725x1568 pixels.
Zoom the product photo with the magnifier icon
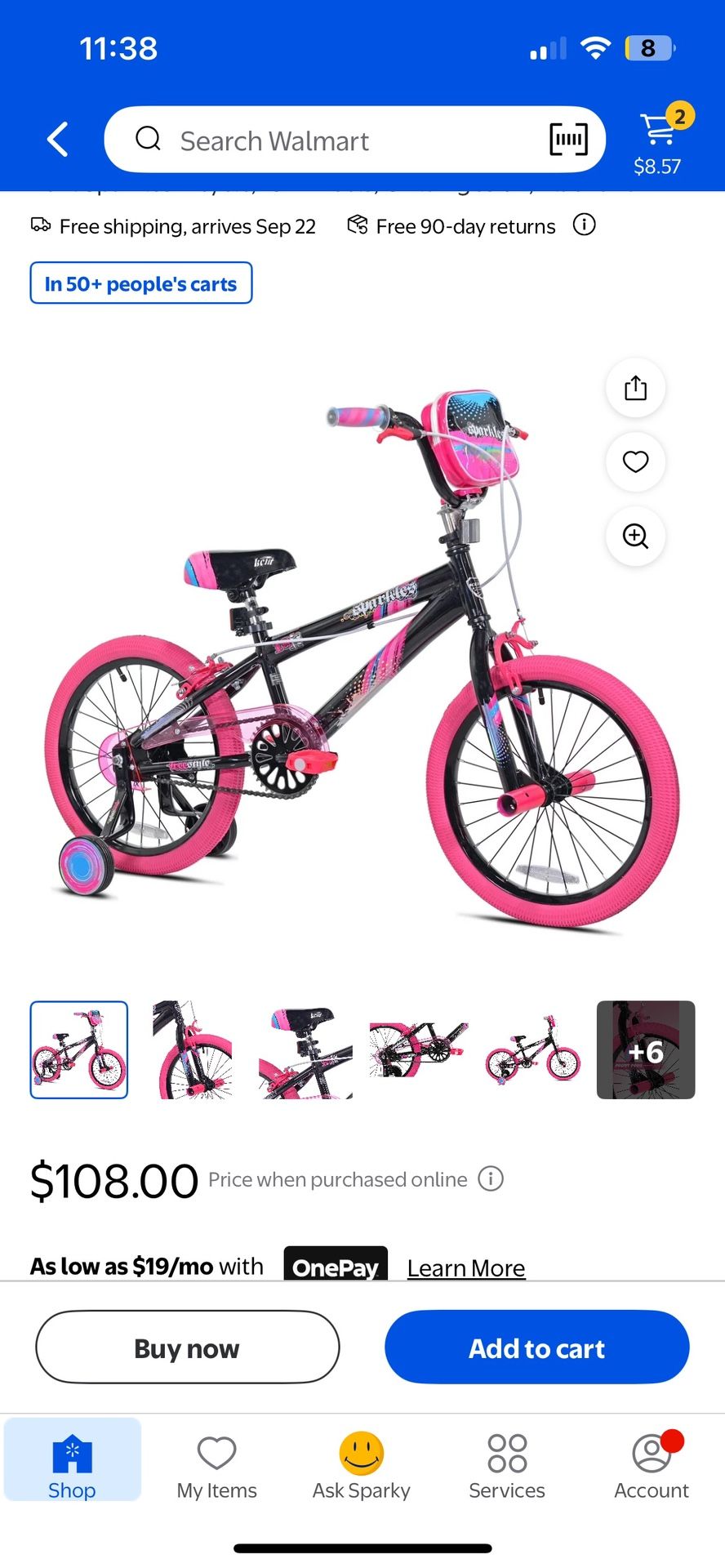click(635, 537)
